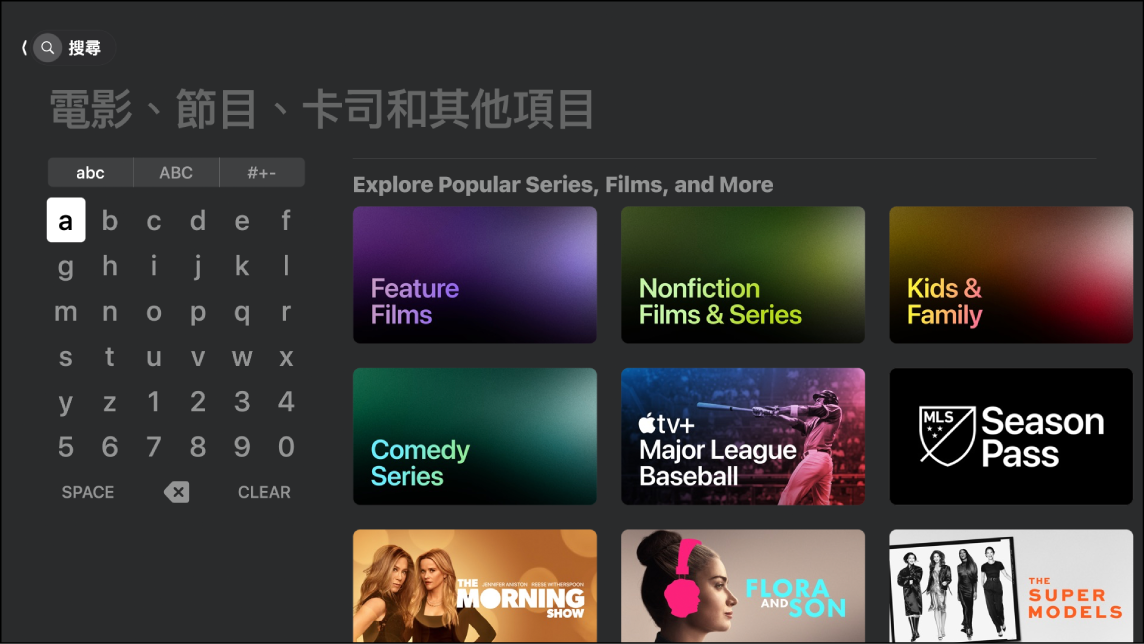The image size is (1144, 644).
Task: Tap CLEAR to erase search text
Action: [264, 492]
